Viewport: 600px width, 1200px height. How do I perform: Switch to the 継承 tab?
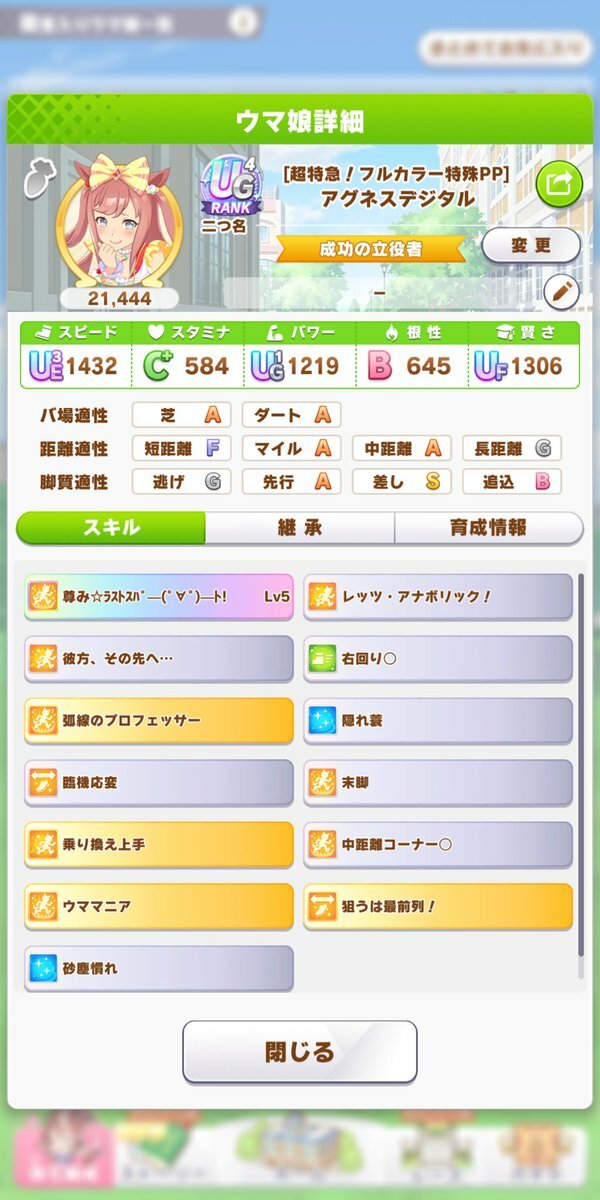point(300,527)
